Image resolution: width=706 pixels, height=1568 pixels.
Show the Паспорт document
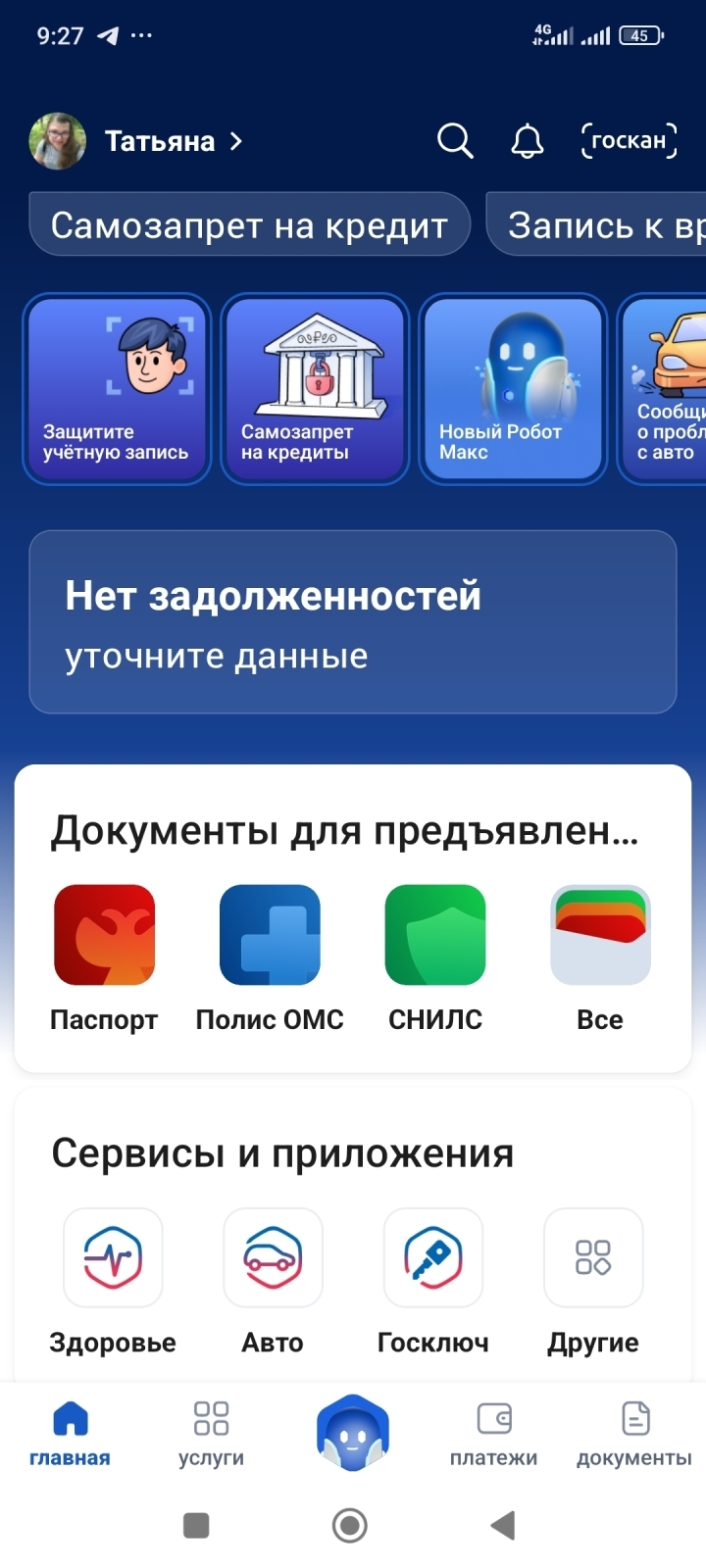coord(104,956)
